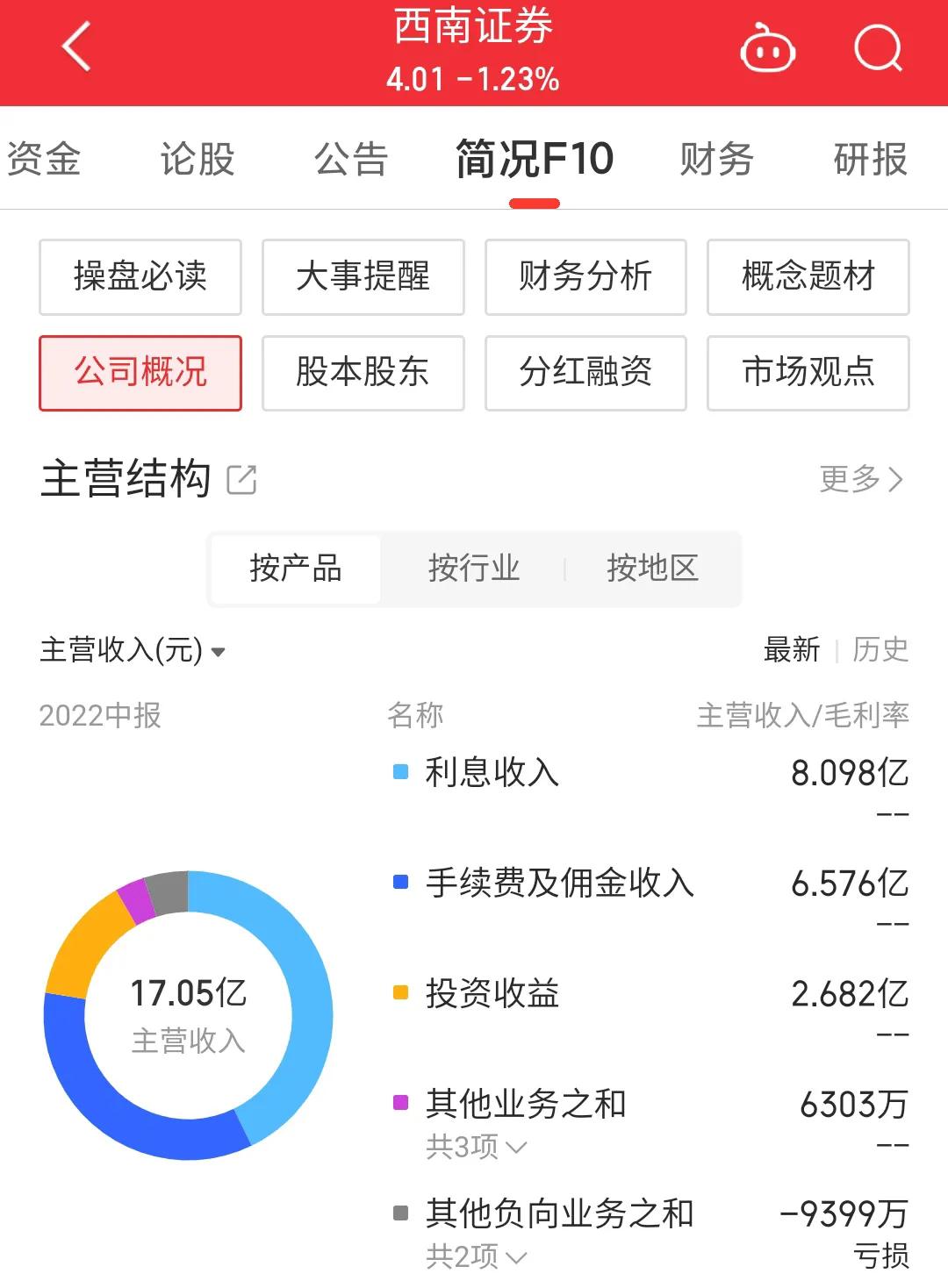Select the blue 利息收入 legend square
Image resolution: width=948 pixels, height=1288 pixels.
[x=400, y=770]
